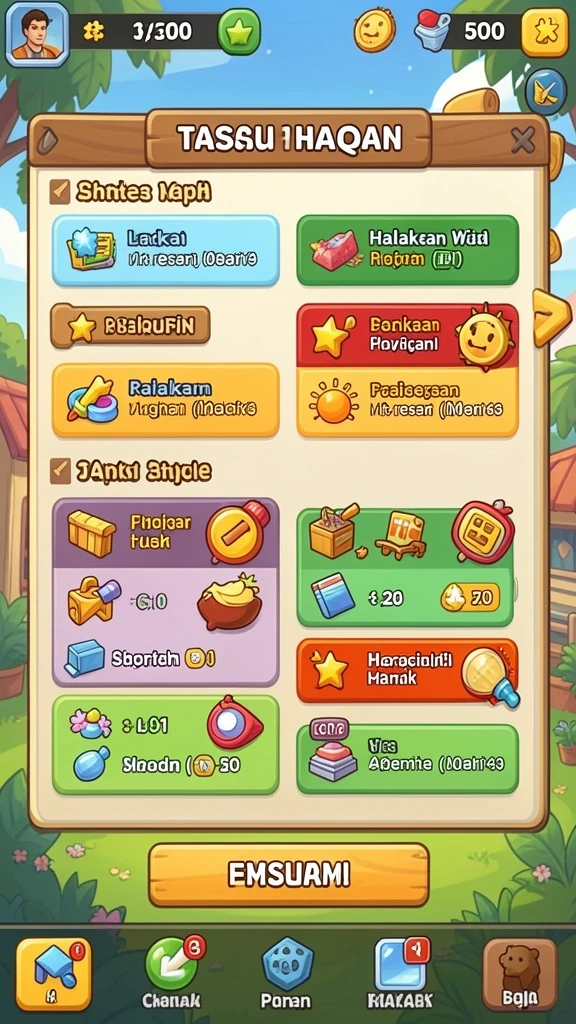Open the Halakan Wüd green card
The height and width of the screenshot is (1024, 576).
point(408,250)
